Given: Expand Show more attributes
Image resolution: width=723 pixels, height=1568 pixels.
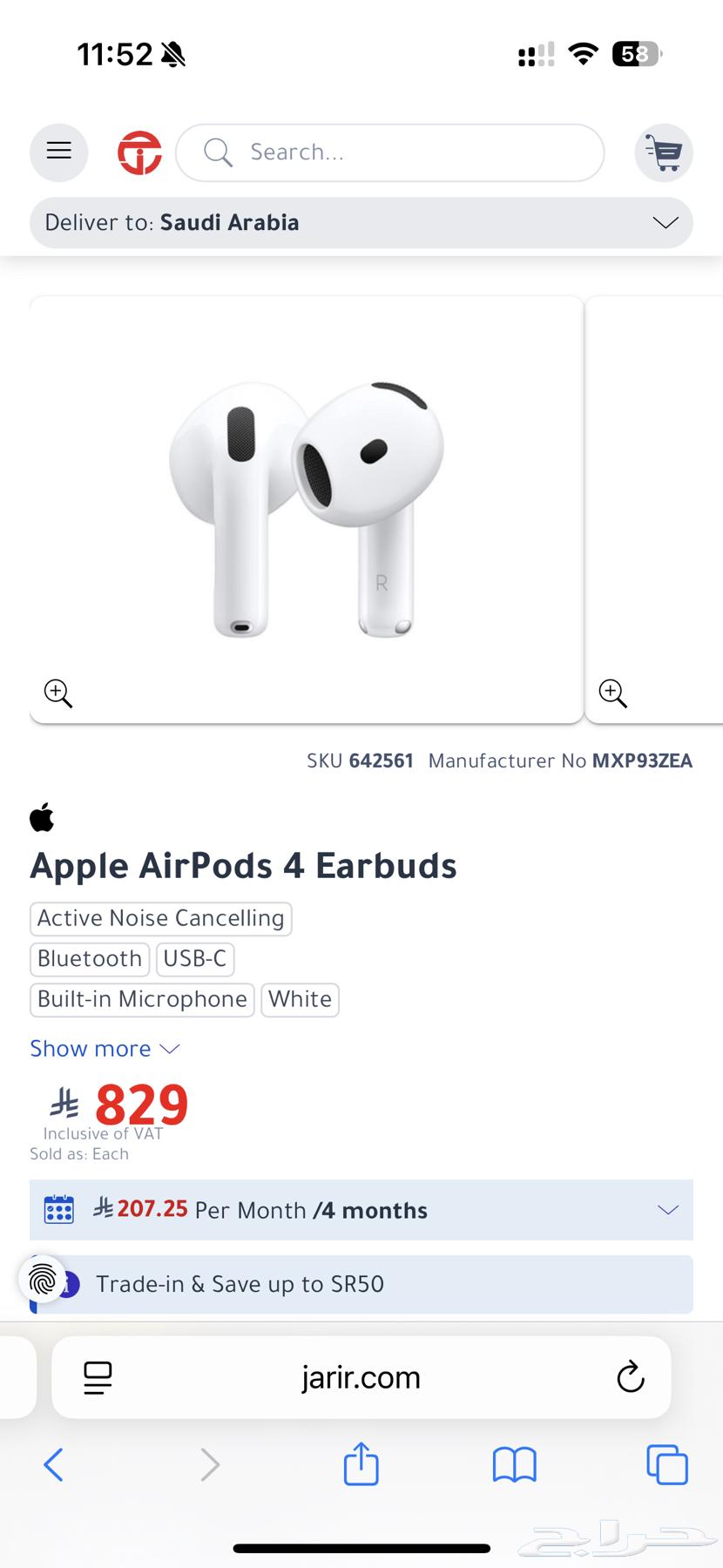Looking at the screenshot, I should point(105,1049).
